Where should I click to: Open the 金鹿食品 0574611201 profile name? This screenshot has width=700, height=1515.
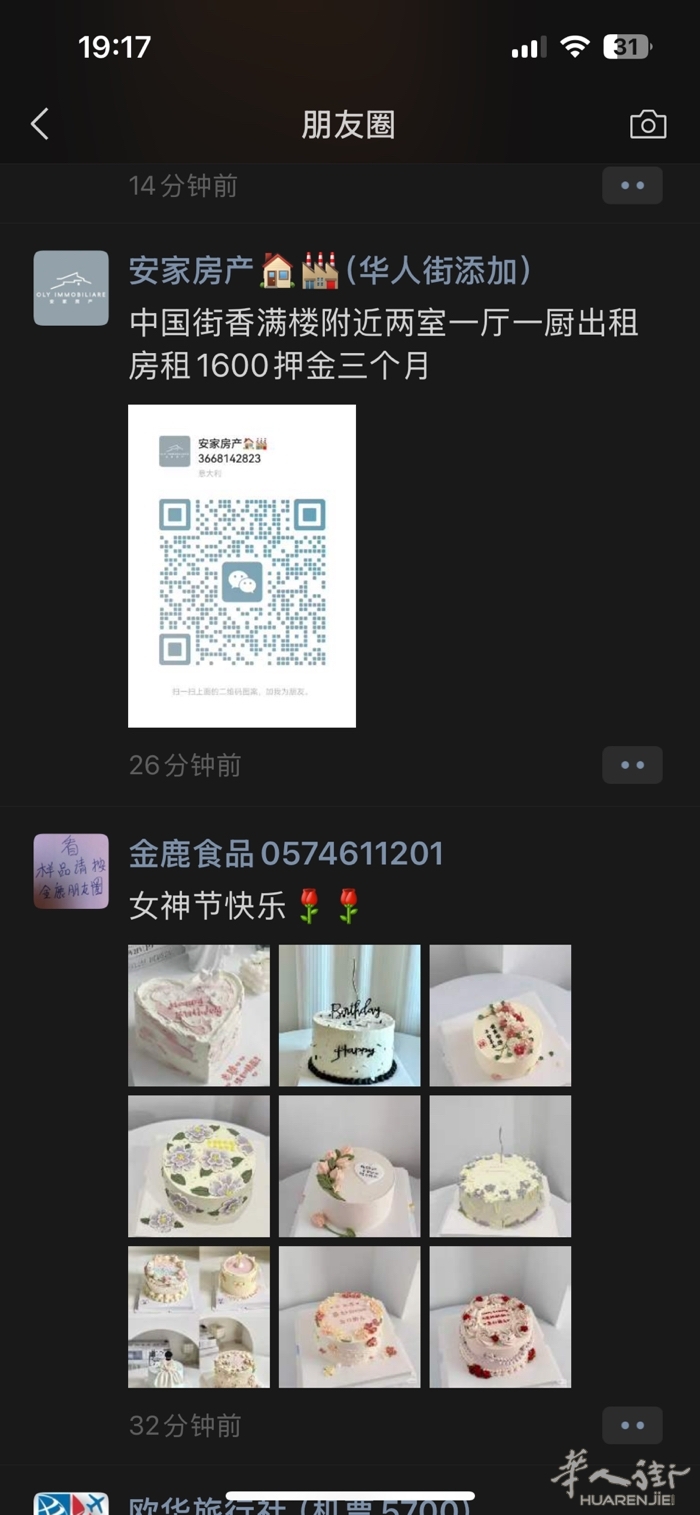pyautogui.click(x=286, y=853)
